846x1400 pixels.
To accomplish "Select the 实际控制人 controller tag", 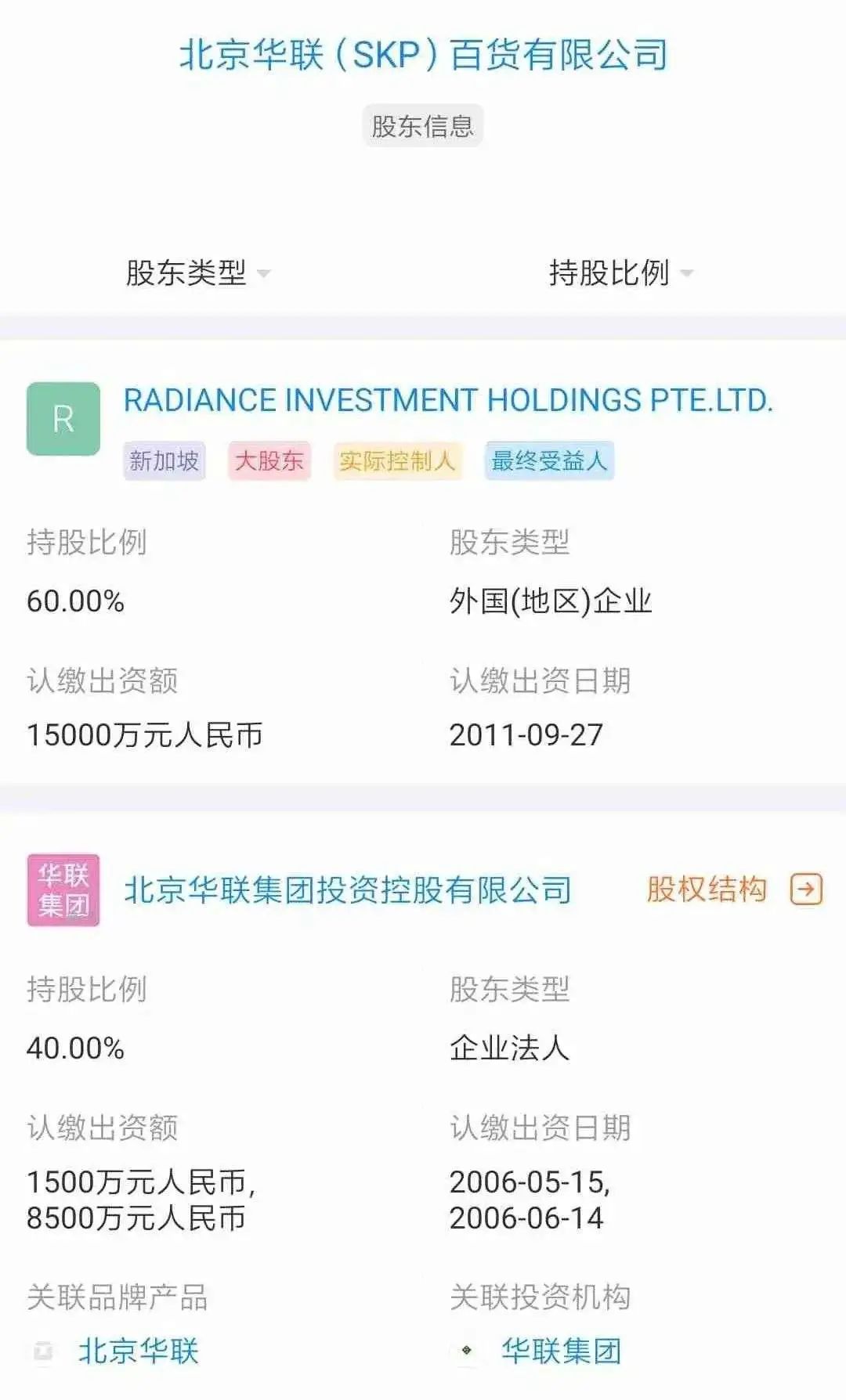I will pyautogui.click(x=396, y=461).
